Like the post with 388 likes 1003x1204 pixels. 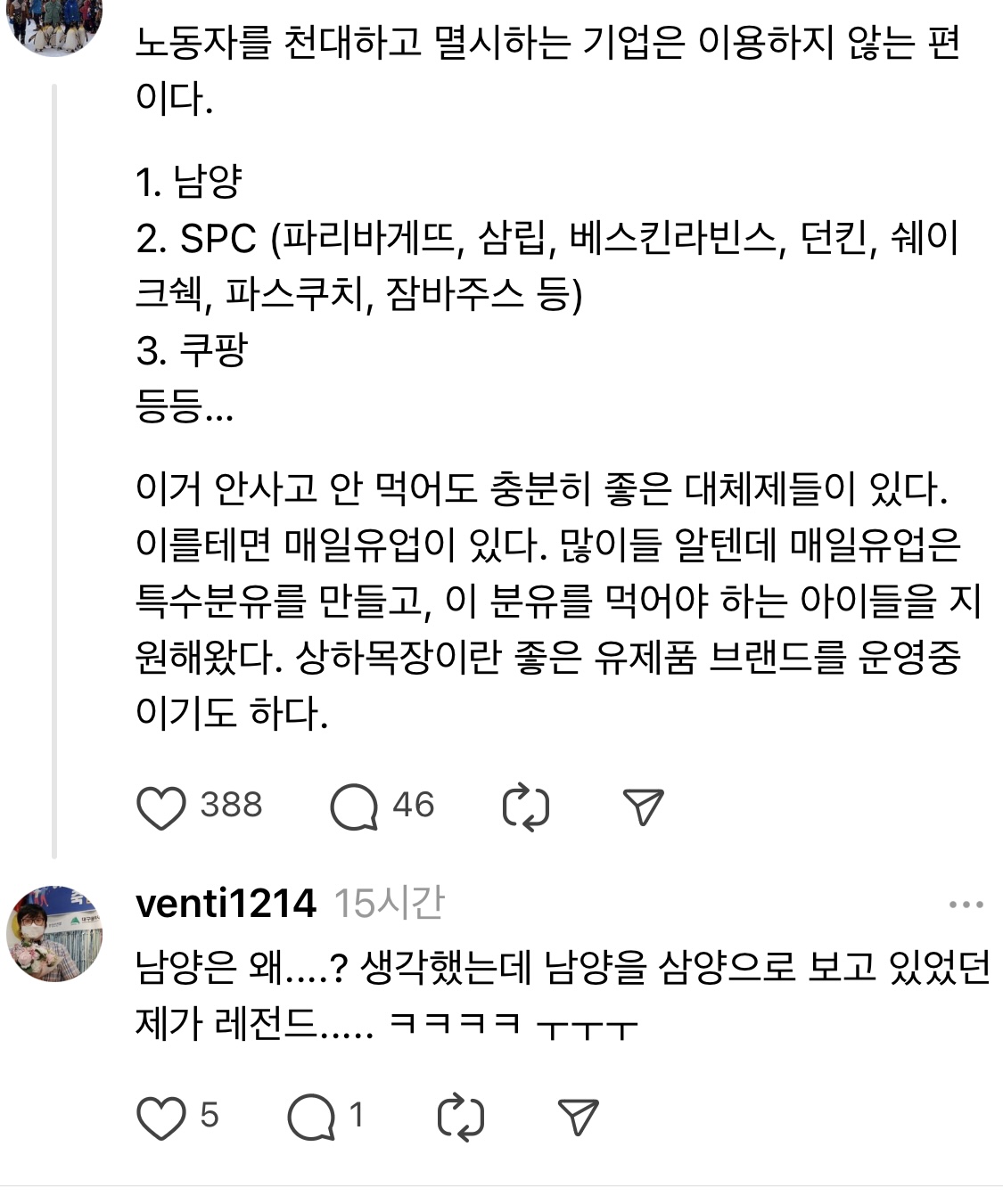161,807
